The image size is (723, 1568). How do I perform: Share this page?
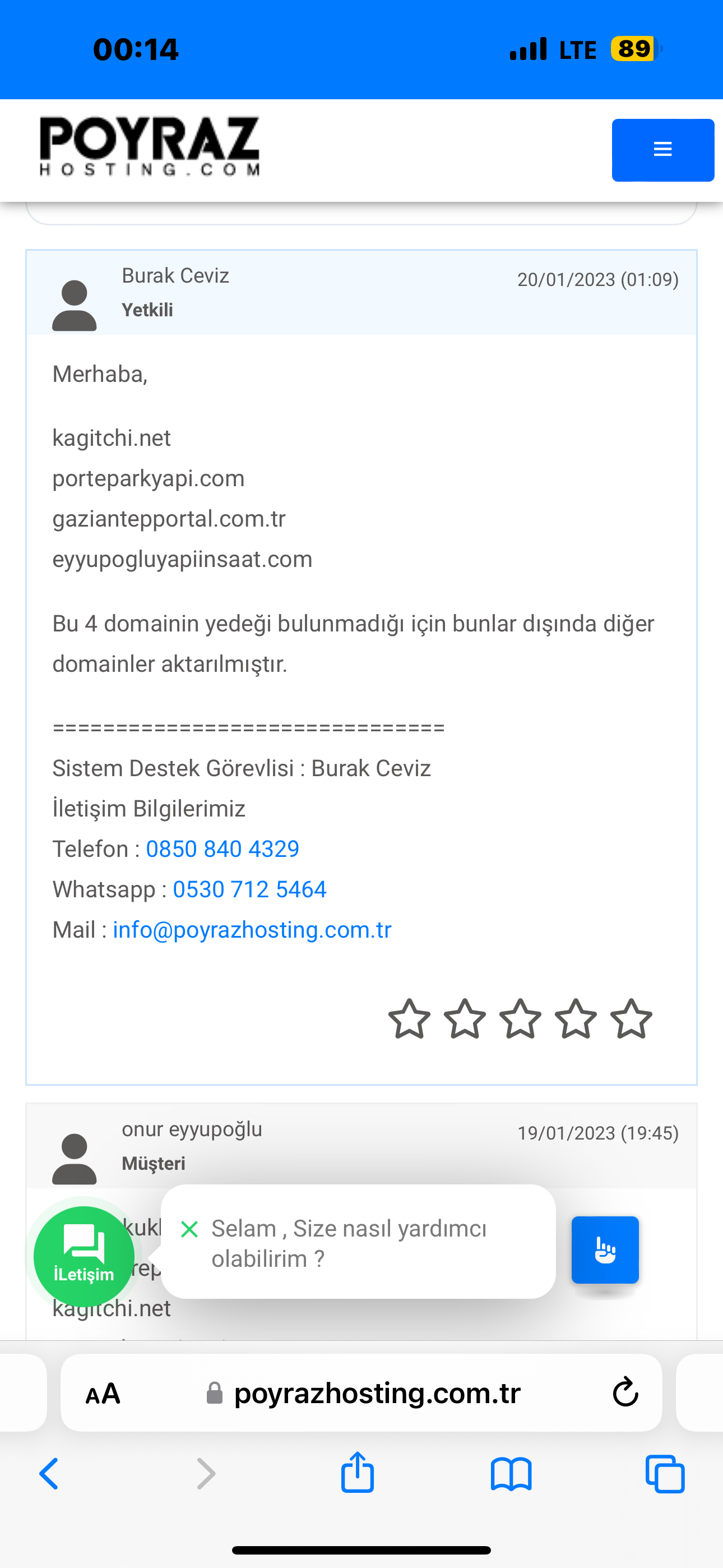click(357, 1472)
